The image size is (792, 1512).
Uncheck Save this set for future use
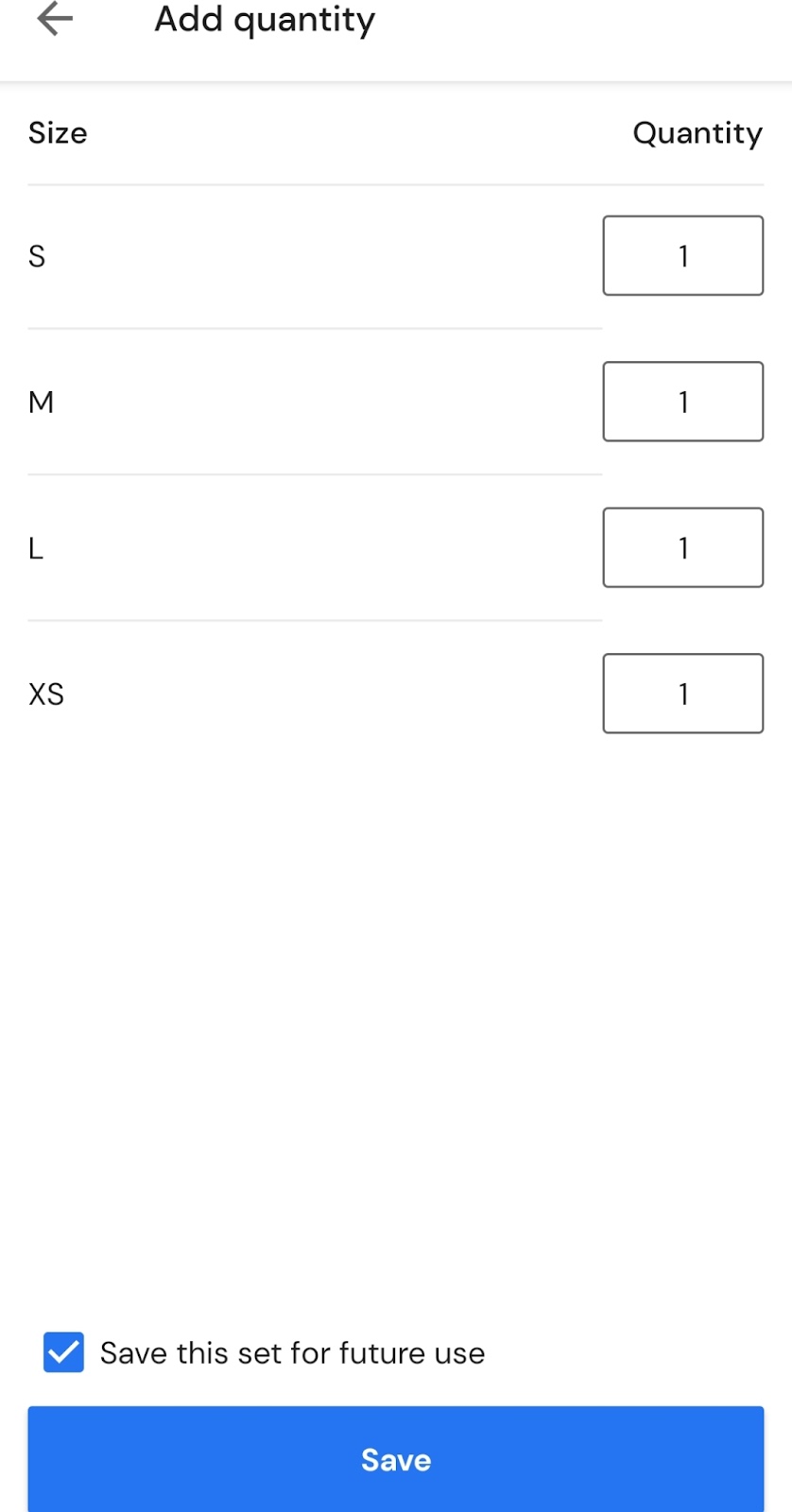(x=64, y=1352)
